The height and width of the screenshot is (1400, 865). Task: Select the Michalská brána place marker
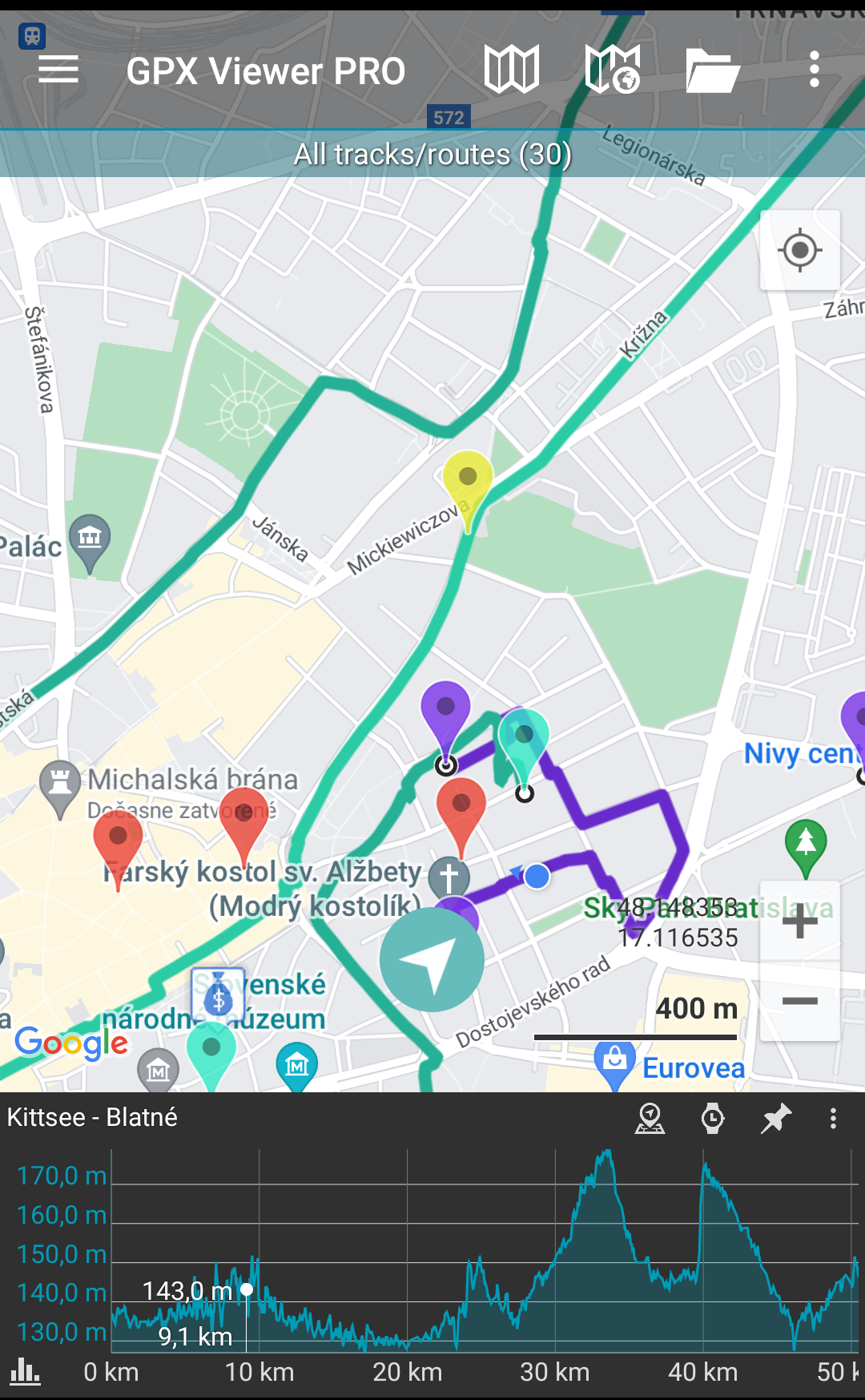tap(60, 789)
